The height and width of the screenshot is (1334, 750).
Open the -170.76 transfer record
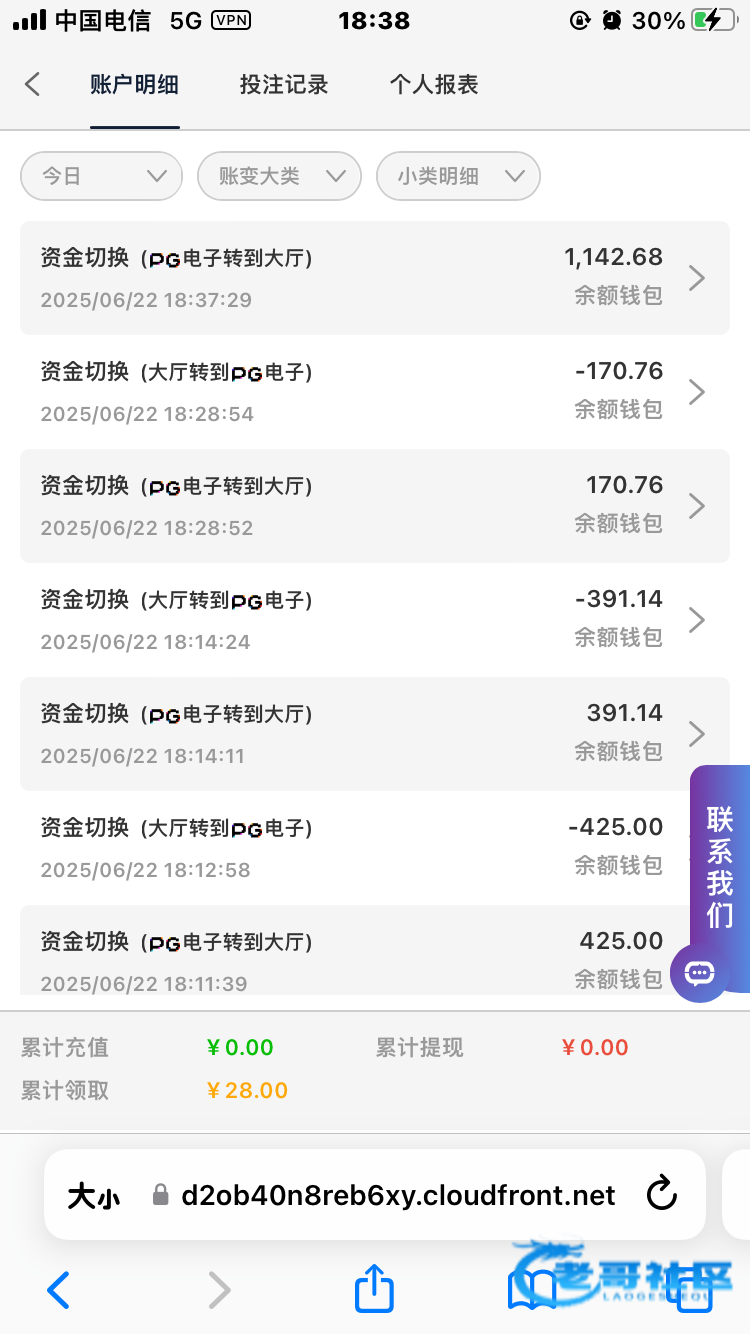click(x=375, y=392)
